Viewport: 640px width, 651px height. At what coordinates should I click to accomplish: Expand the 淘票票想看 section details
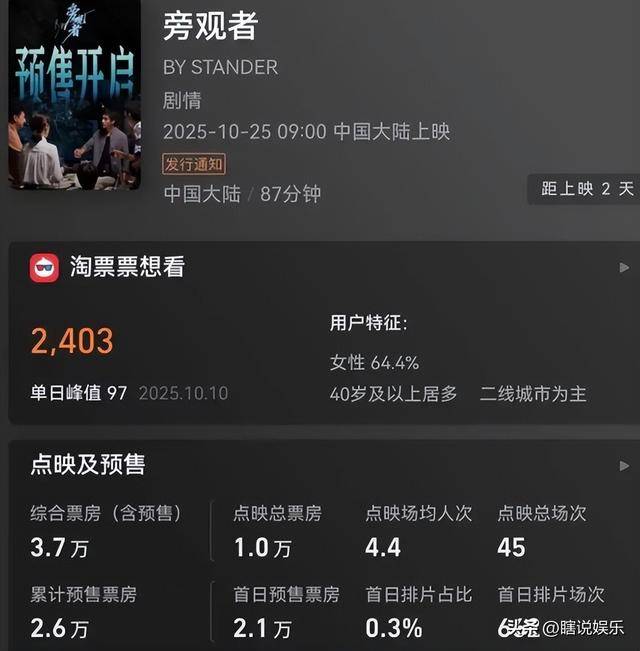(624, 268)
